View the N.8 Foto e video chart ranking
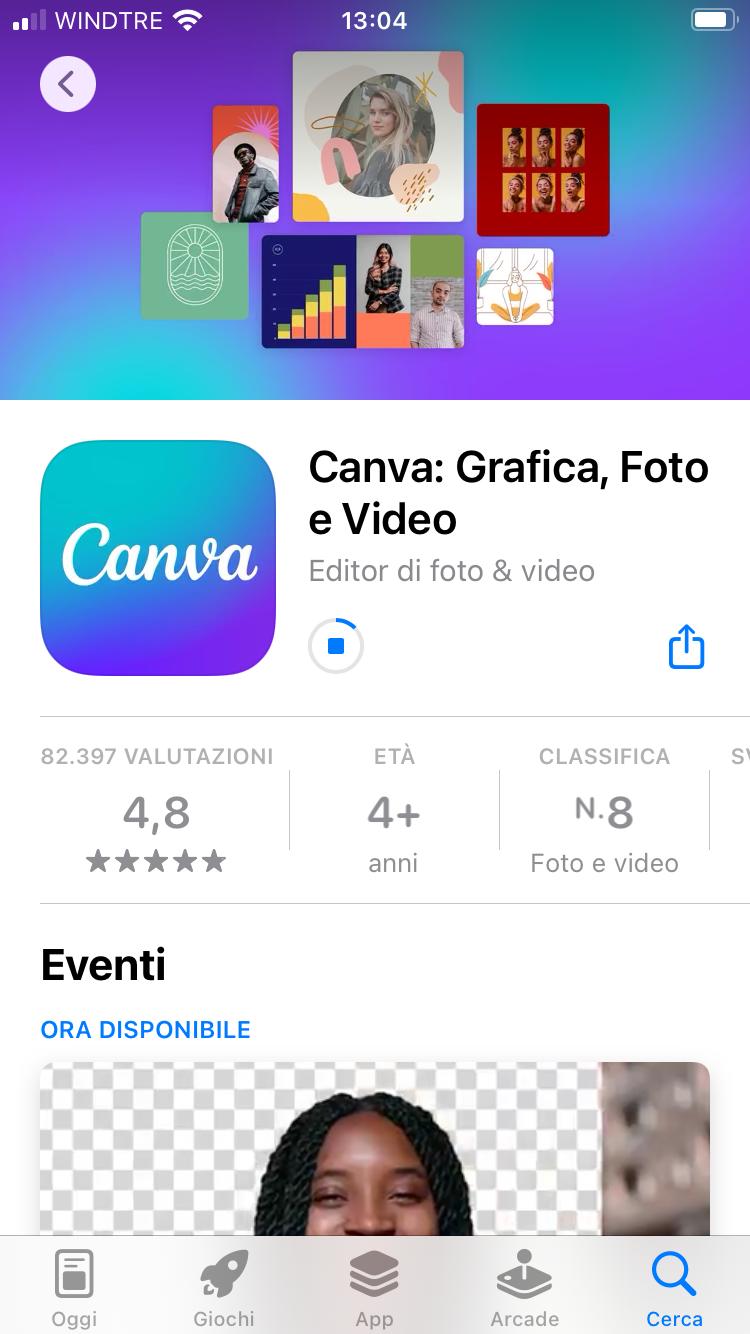Image resolution: width=750 pixels, height=1334 pixels. click(x=604, y=810)
